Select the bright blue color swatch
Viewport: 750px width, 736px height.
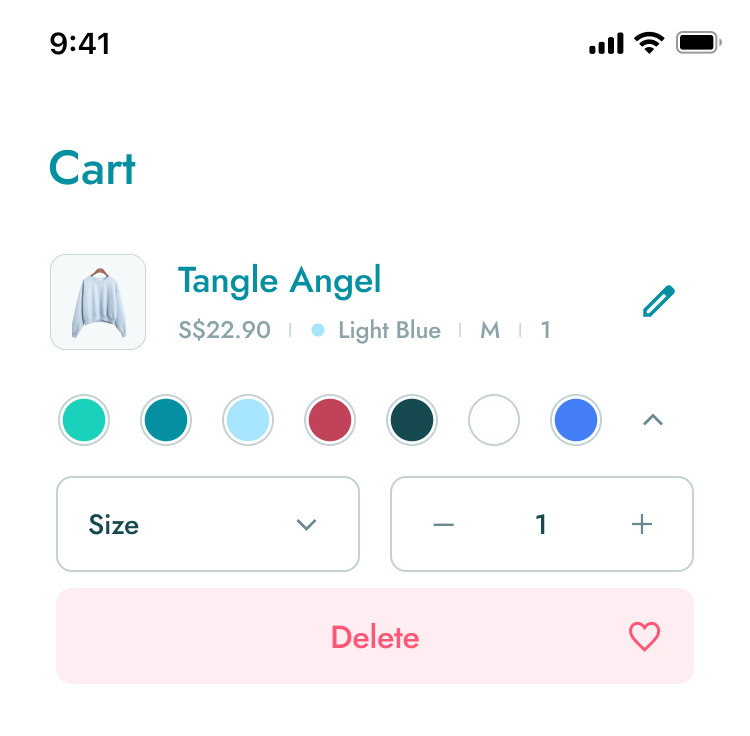[x=575, y=420]
